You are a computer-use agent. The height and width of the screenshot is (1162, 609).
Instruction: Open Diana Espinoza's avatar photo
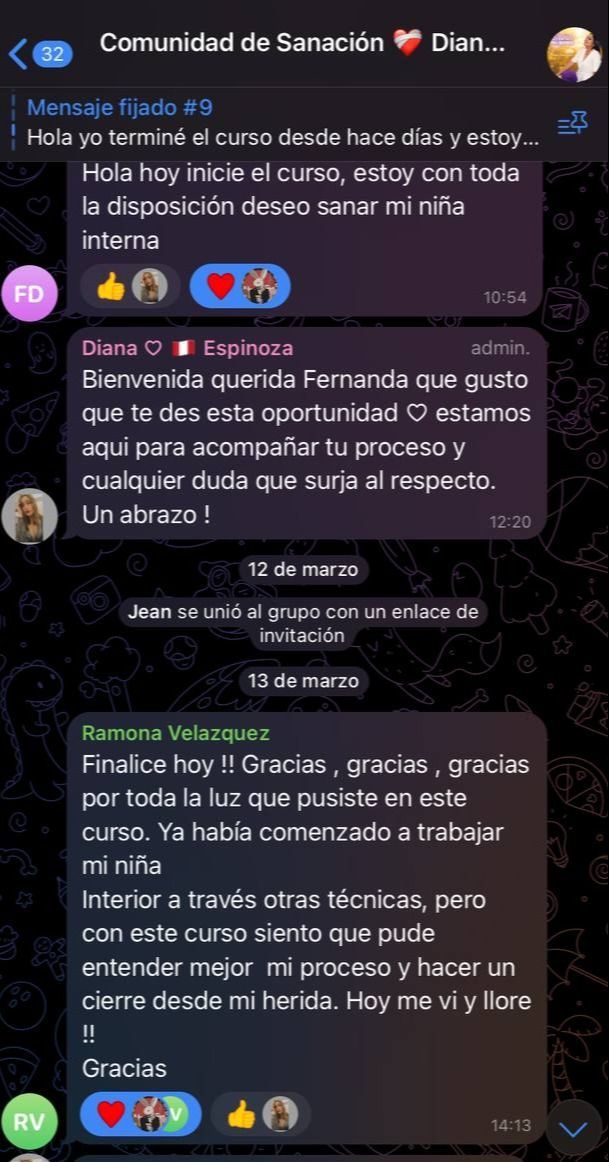tap(29, 516)
